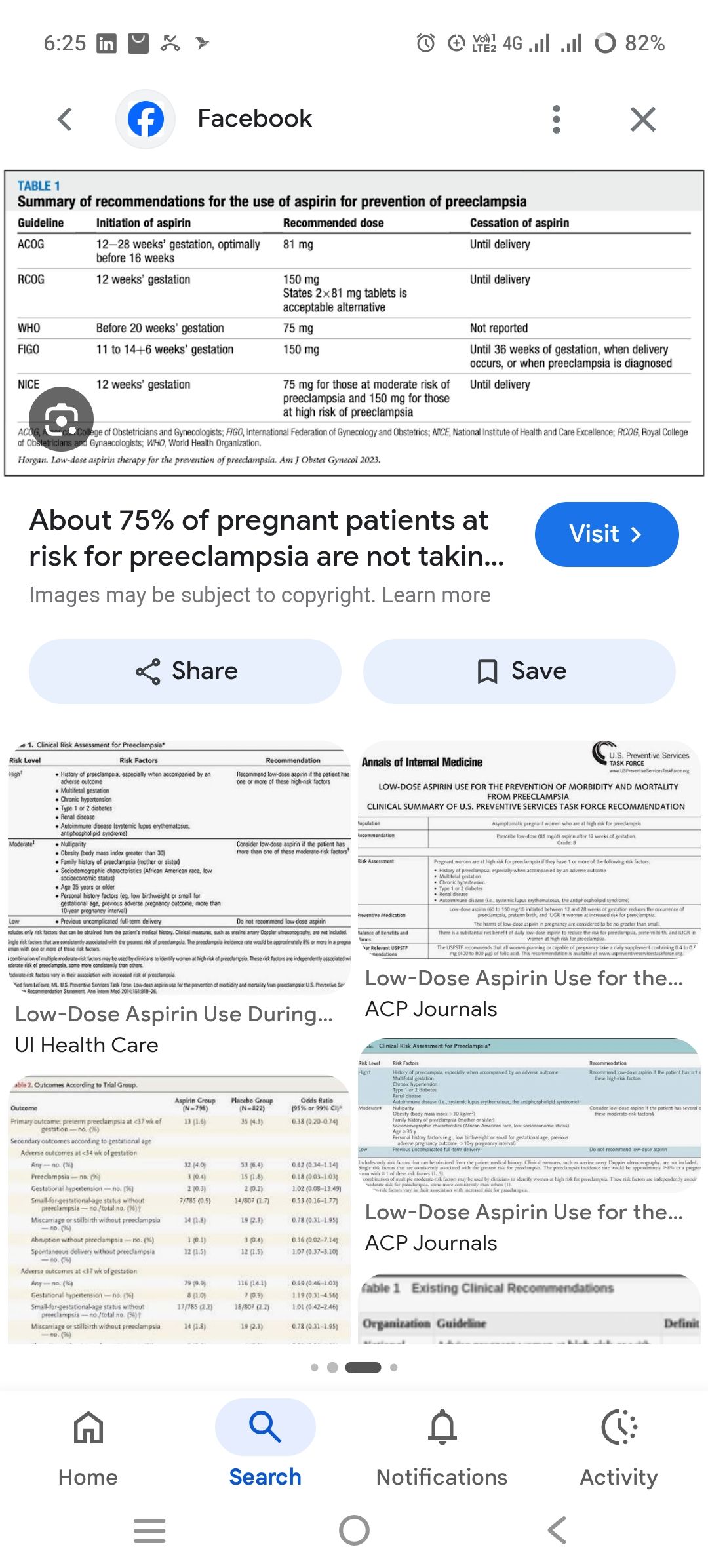
Task: Tap the Lens camera icon on the image
Action: pyautogui.click(x=62, y=420)
